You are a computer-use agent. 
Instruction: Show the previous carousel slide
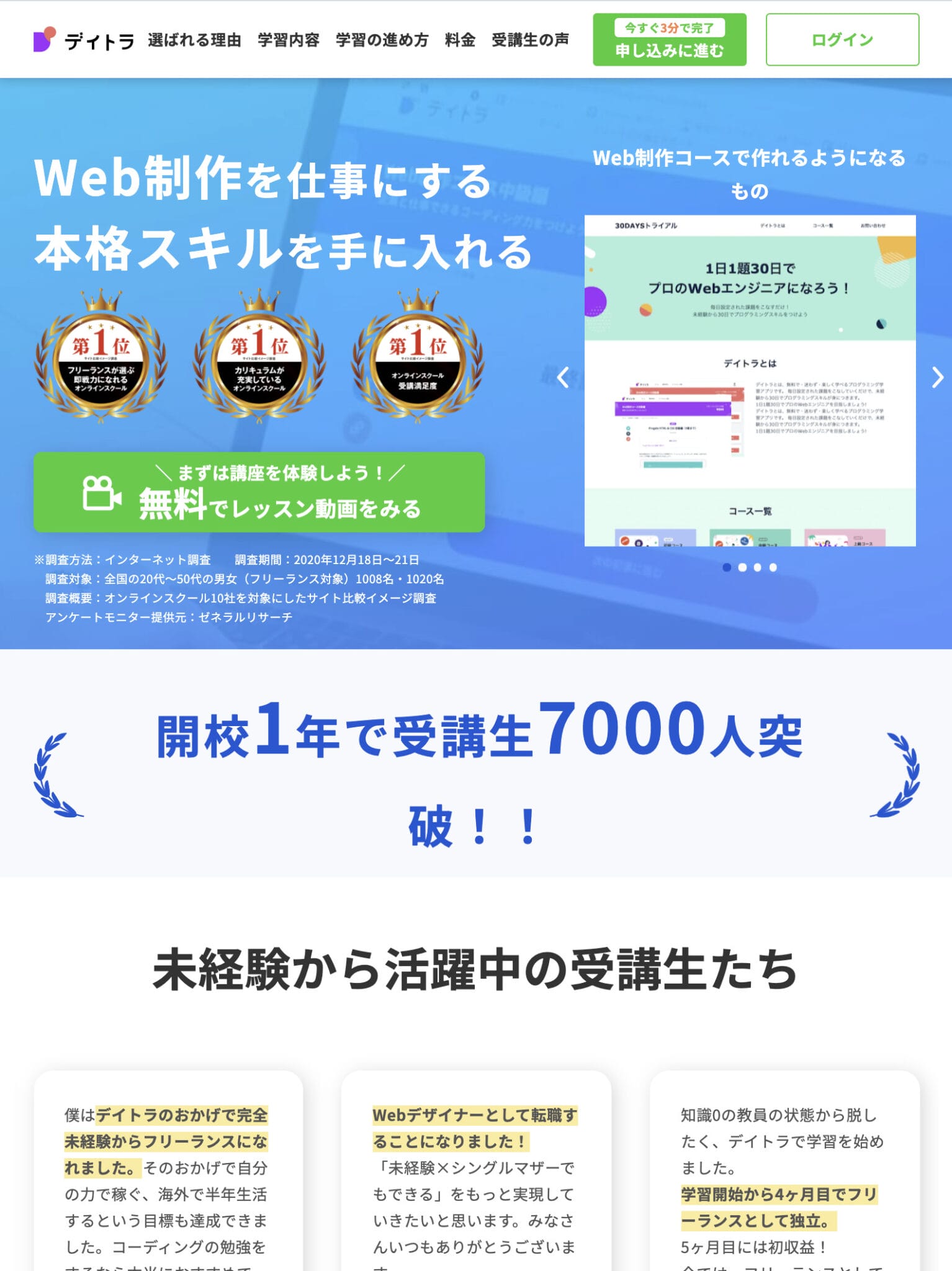[x=563, y=377]
